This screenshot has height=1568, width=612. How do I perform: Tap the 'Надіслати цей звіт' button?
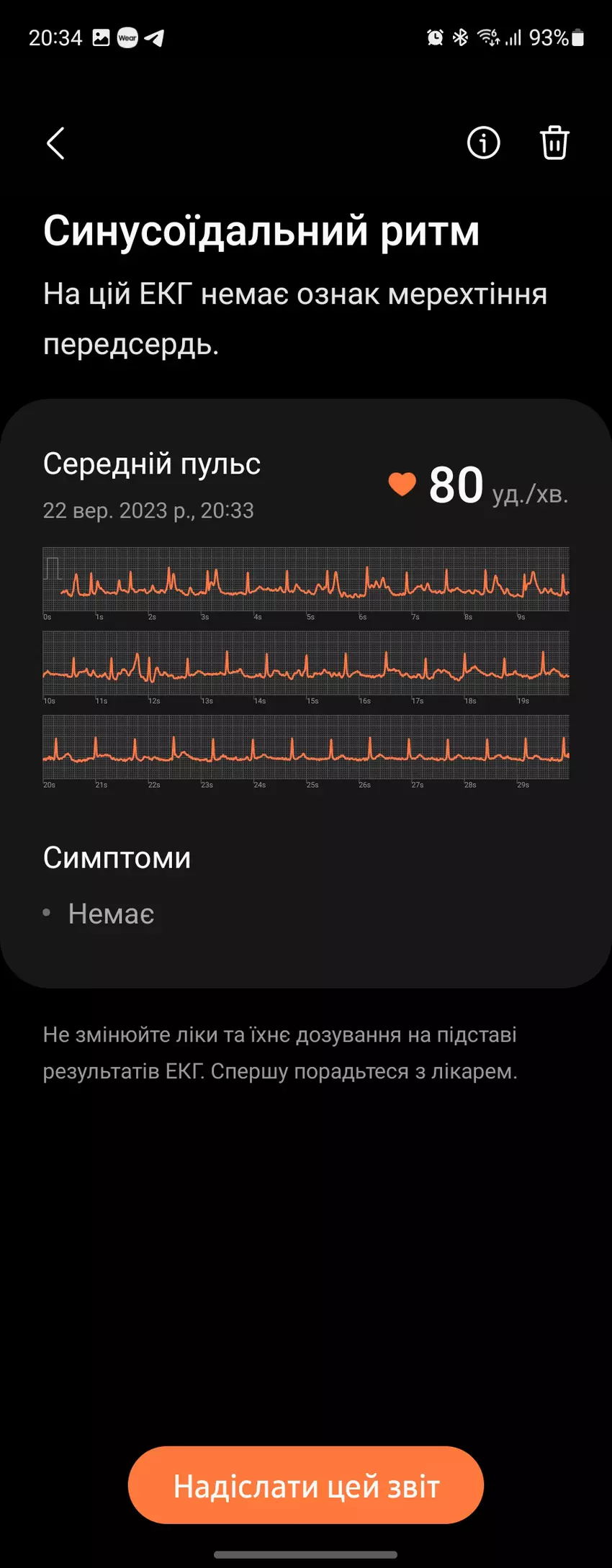306,1484
